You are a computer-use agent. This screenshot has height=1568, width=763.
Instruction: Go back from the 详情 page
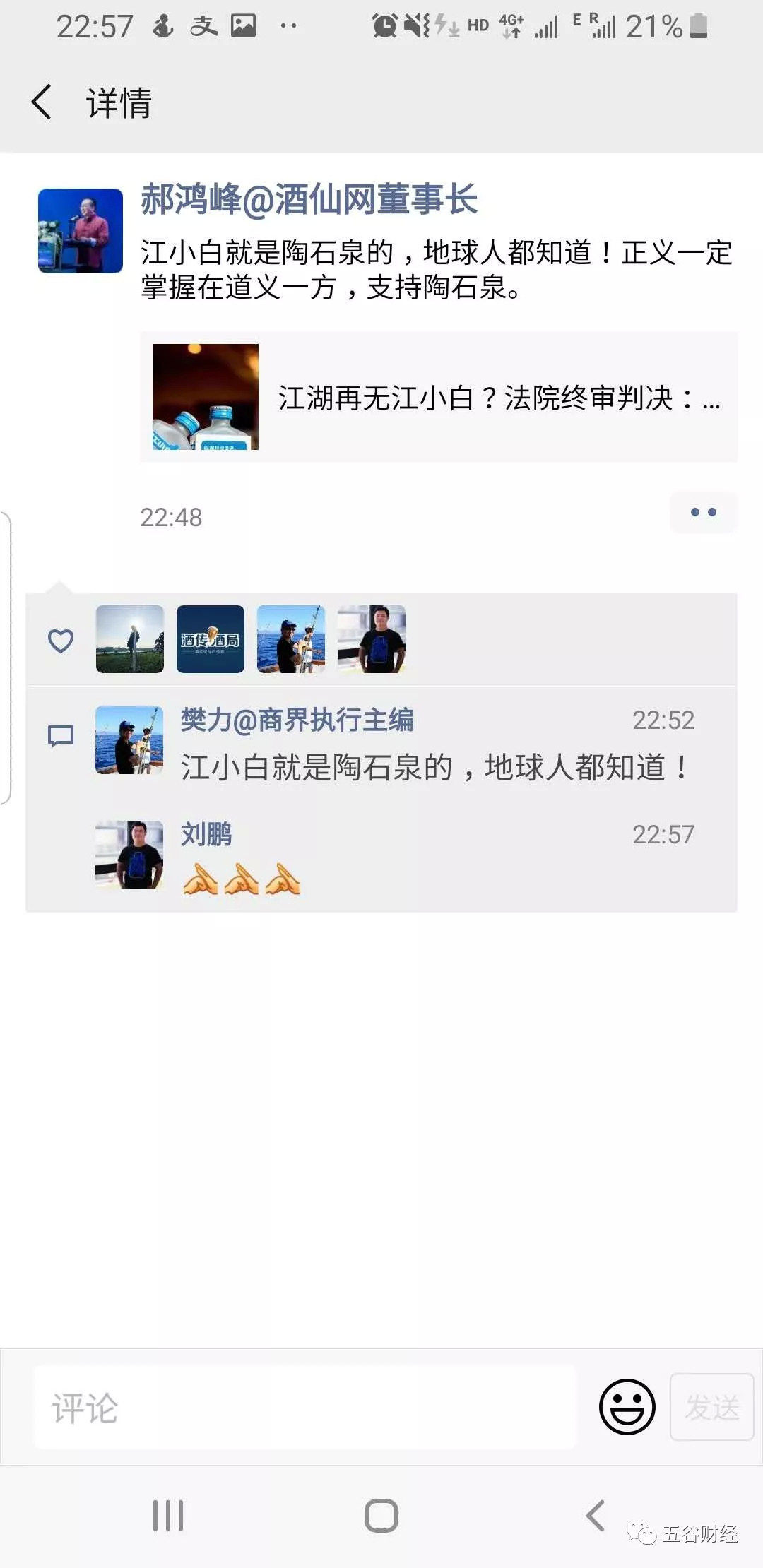point(42,102)
